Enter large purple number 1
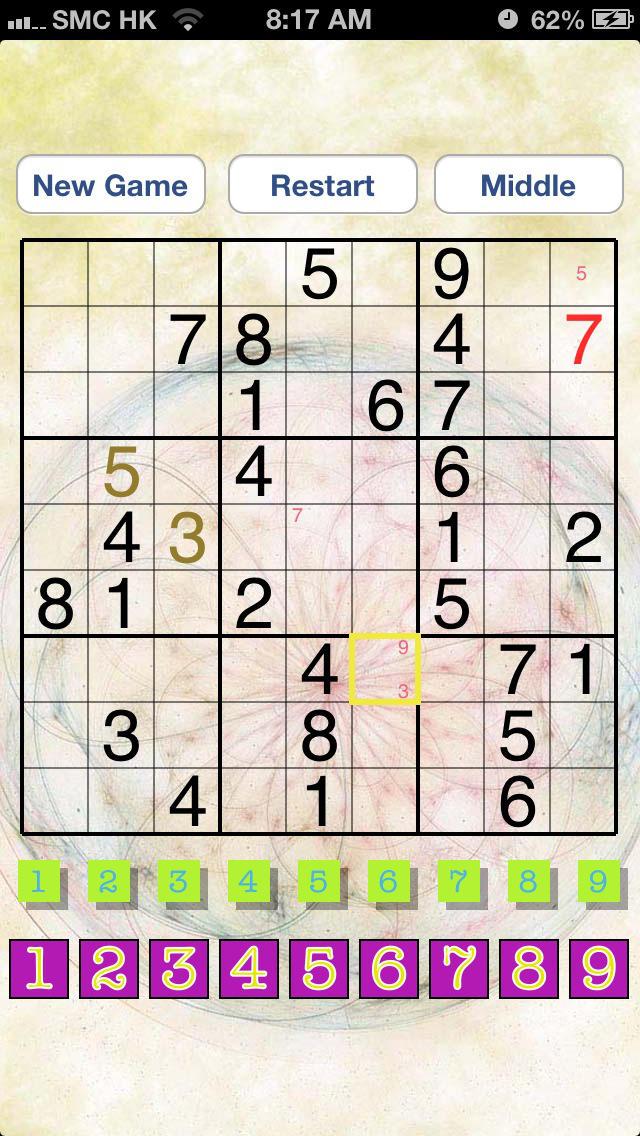The height and width of the screenshot is (1136, 640). (x=39, y=968)
